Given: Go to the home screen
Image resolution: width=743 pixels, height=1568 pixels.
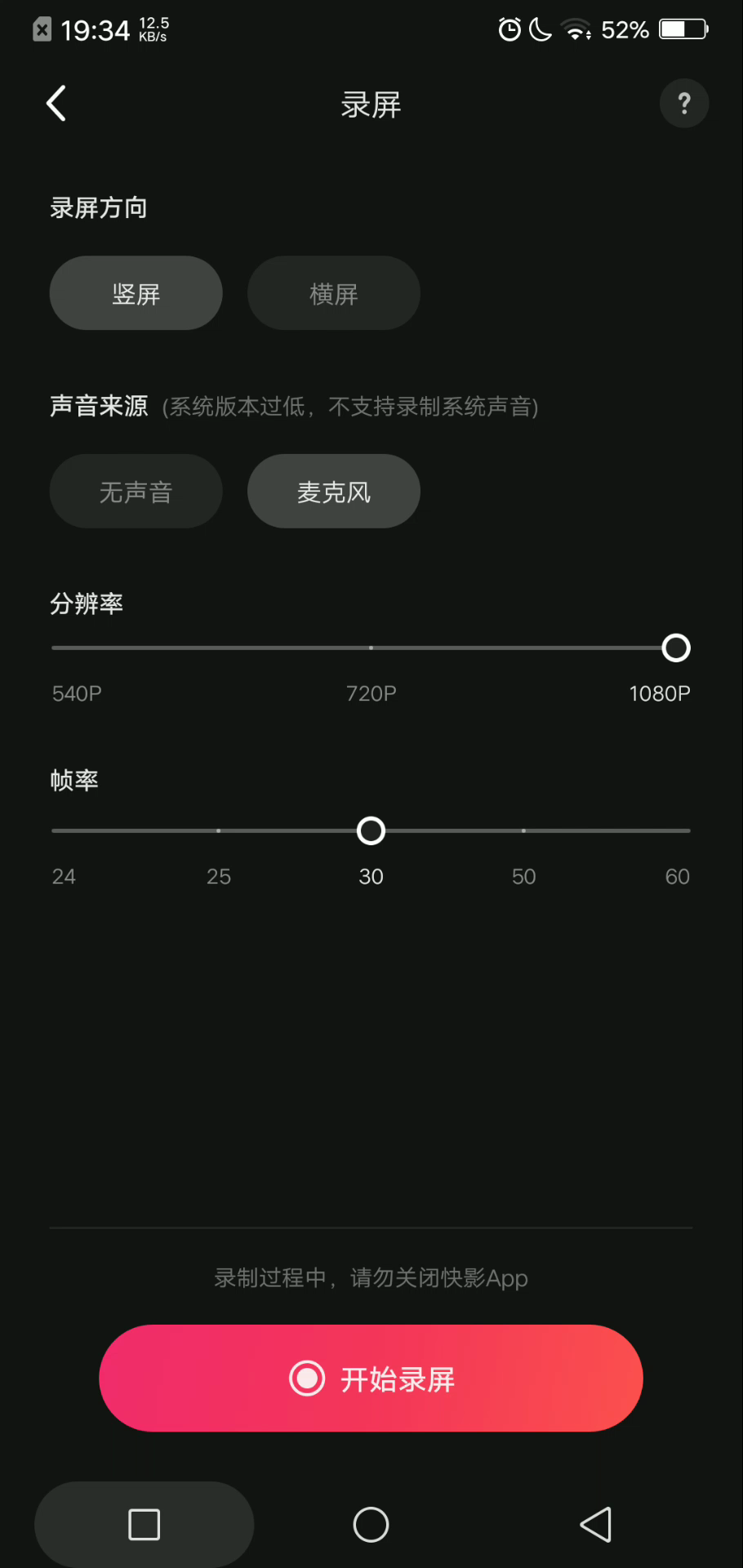Looking at the screenshot, I should click(x=371, y=1525).
